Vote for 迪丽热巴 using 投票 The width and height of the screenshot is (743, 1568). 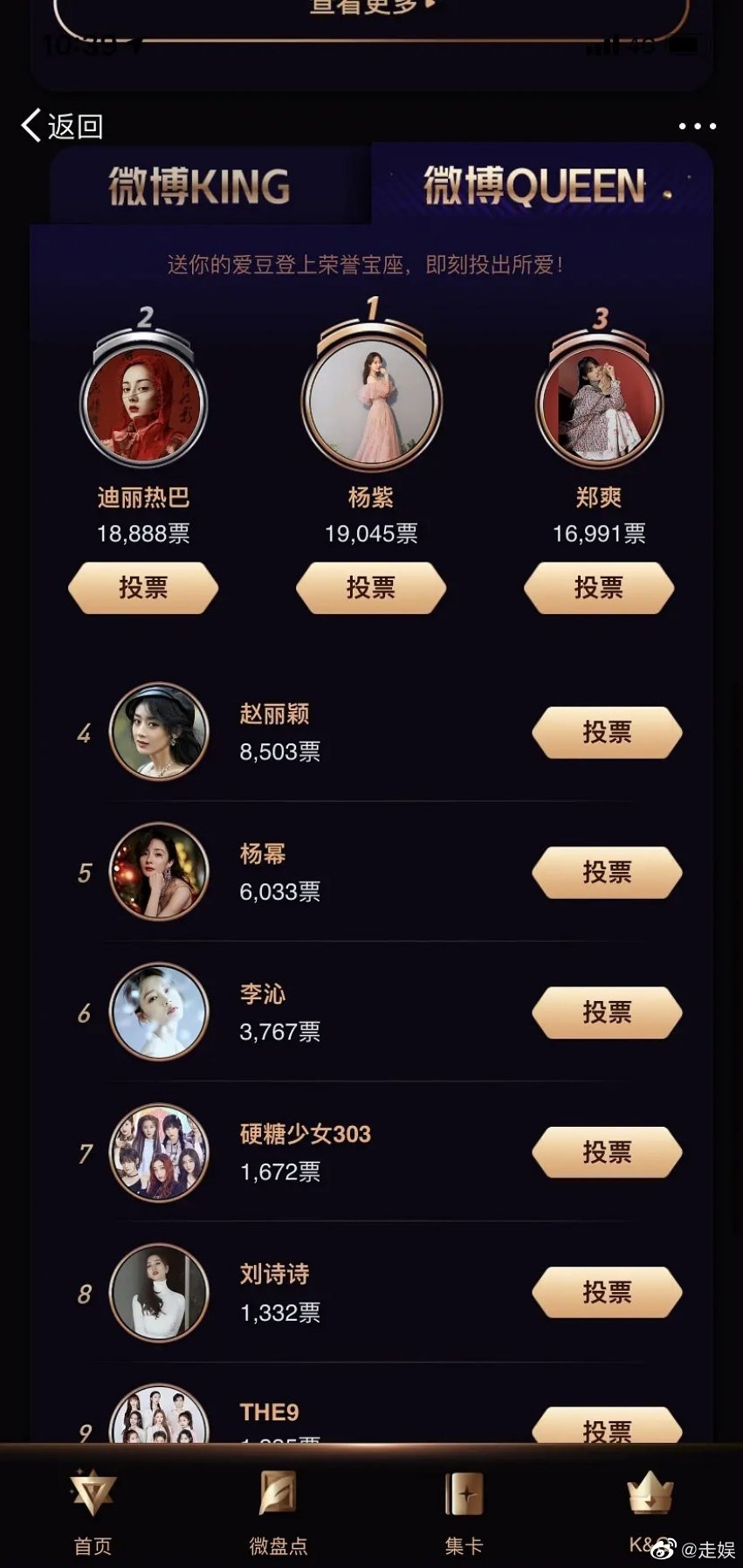143,588
